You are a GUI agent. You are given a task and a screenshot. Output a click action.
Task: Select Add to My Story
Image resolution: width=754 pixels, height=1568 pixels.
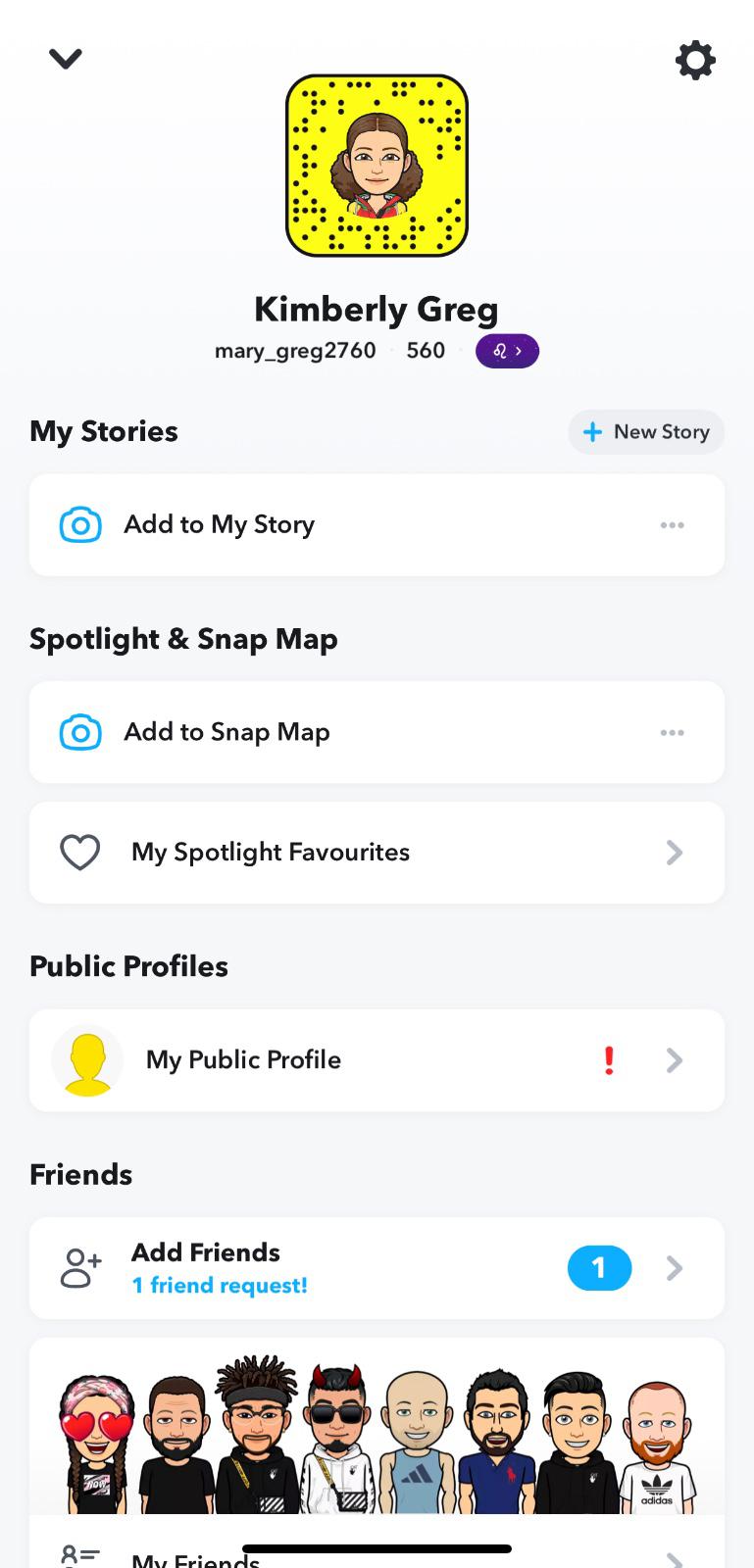pos(220,525)
